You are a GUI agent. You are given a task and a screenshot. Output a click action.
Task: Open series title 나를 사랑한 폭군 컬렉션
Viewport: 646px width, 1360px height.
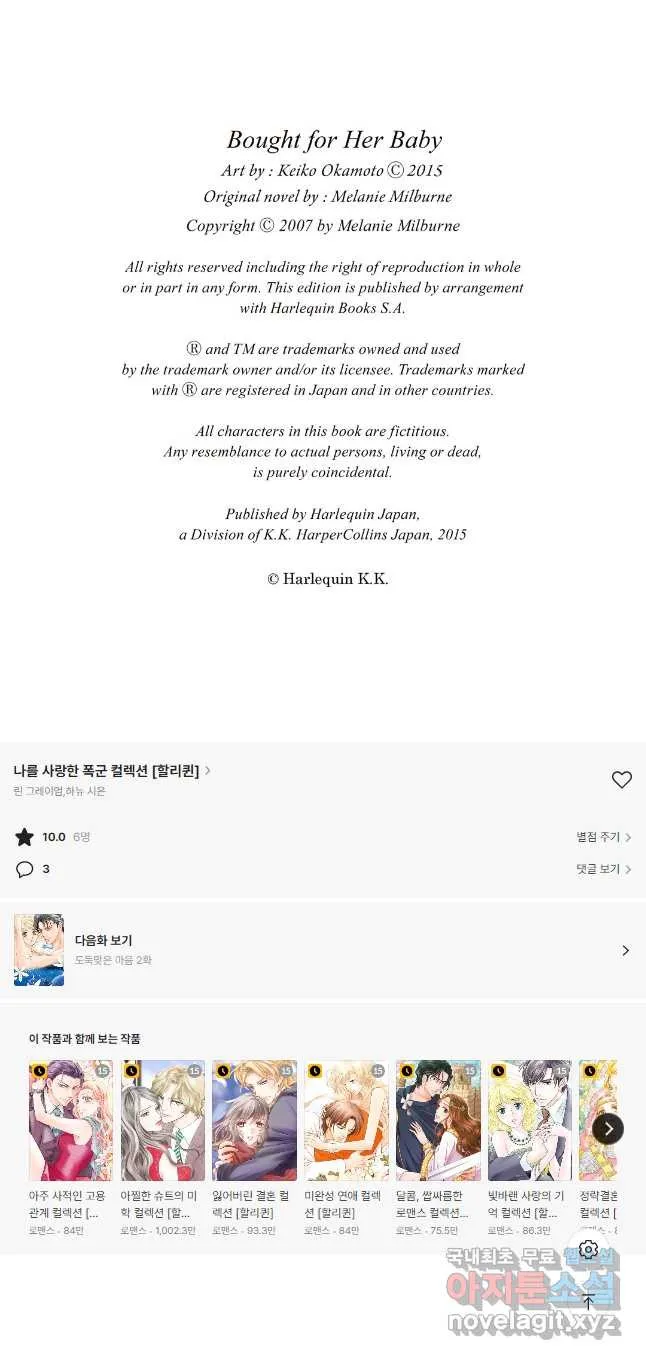(x=112, y=770)
